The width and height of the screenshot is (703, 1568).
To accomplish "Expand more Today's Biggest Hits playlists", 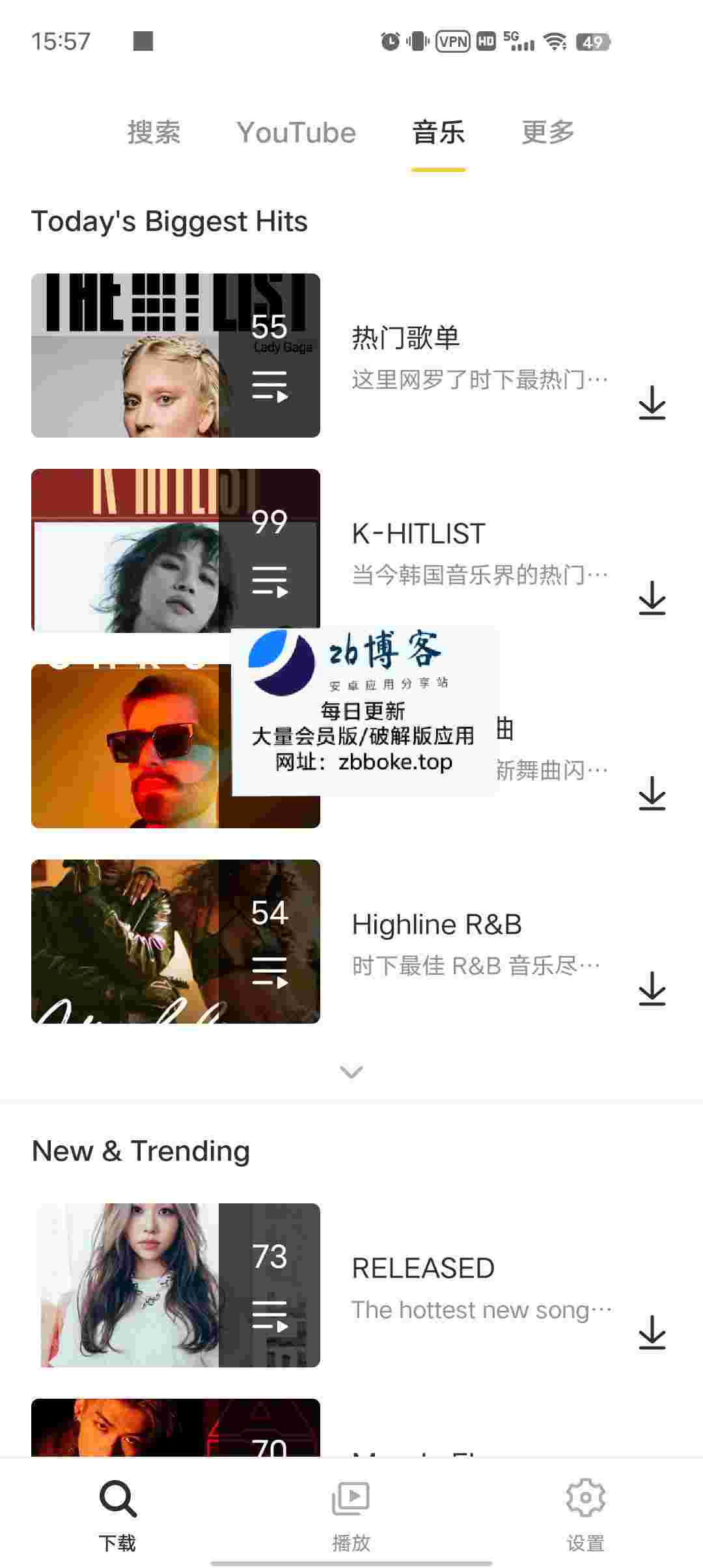I will click(351, 1072).
